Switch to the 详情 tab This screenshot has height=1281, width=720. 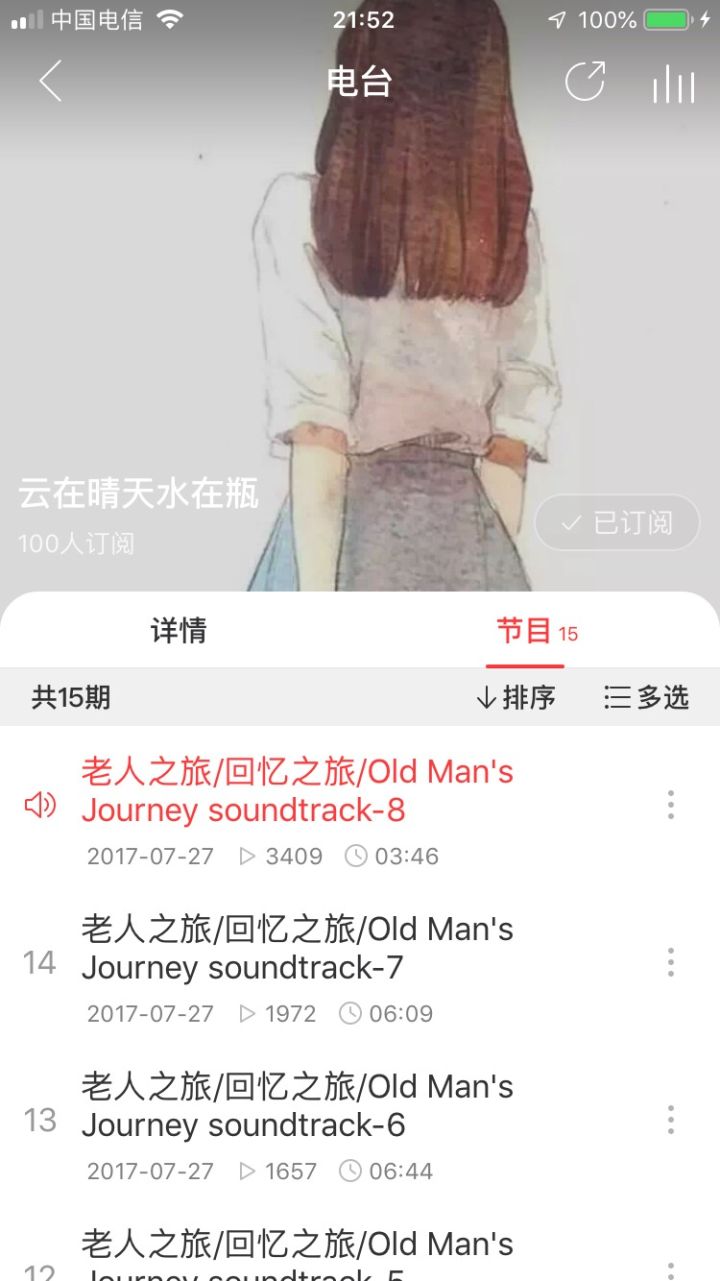(x=179, y=631)
